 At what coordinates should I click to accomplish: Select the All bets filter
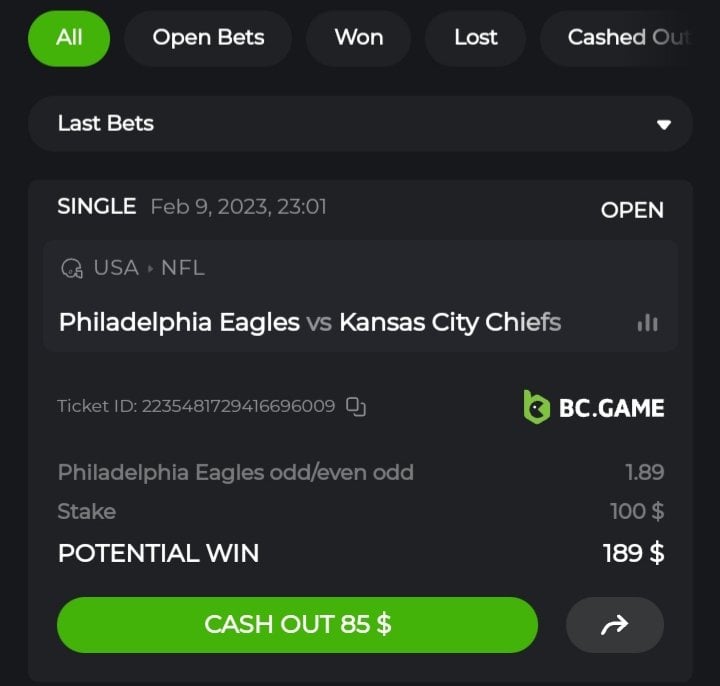click(x=69, y=38)
